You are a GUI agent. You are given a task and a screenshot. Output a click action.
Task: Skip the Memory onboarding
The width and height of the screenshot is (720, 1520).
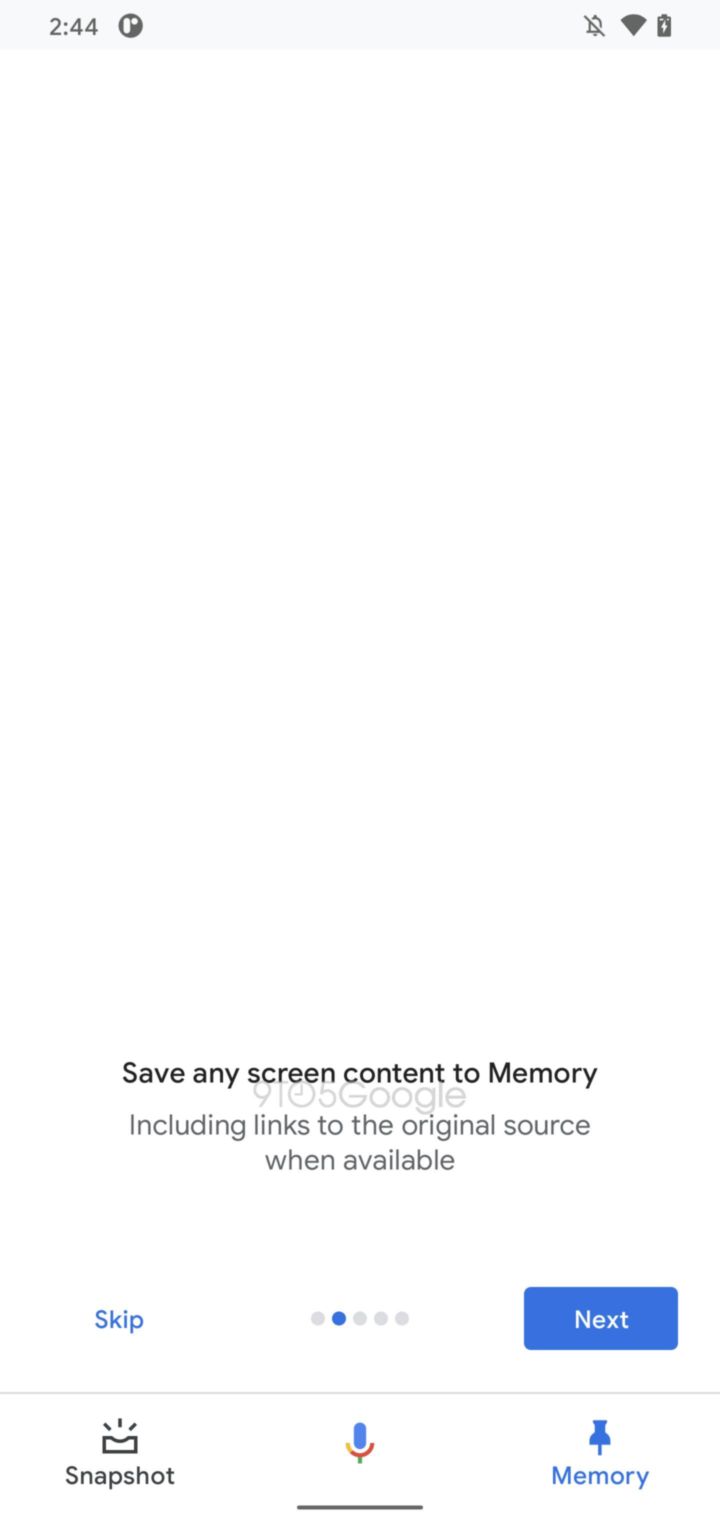pyautogui.click(x=119, y=1319)
